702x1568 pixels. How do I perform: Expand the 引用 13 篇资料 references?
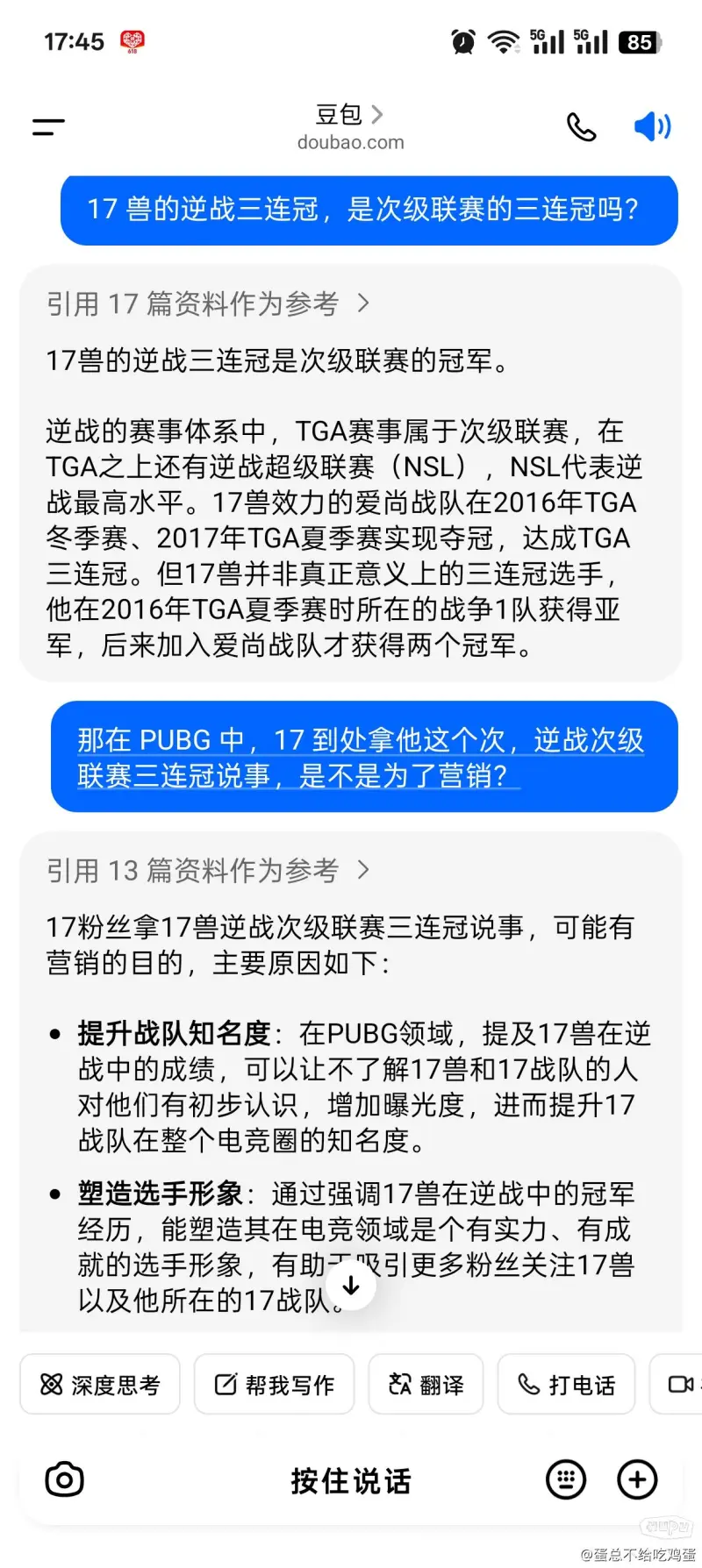[x=208, y=871]
